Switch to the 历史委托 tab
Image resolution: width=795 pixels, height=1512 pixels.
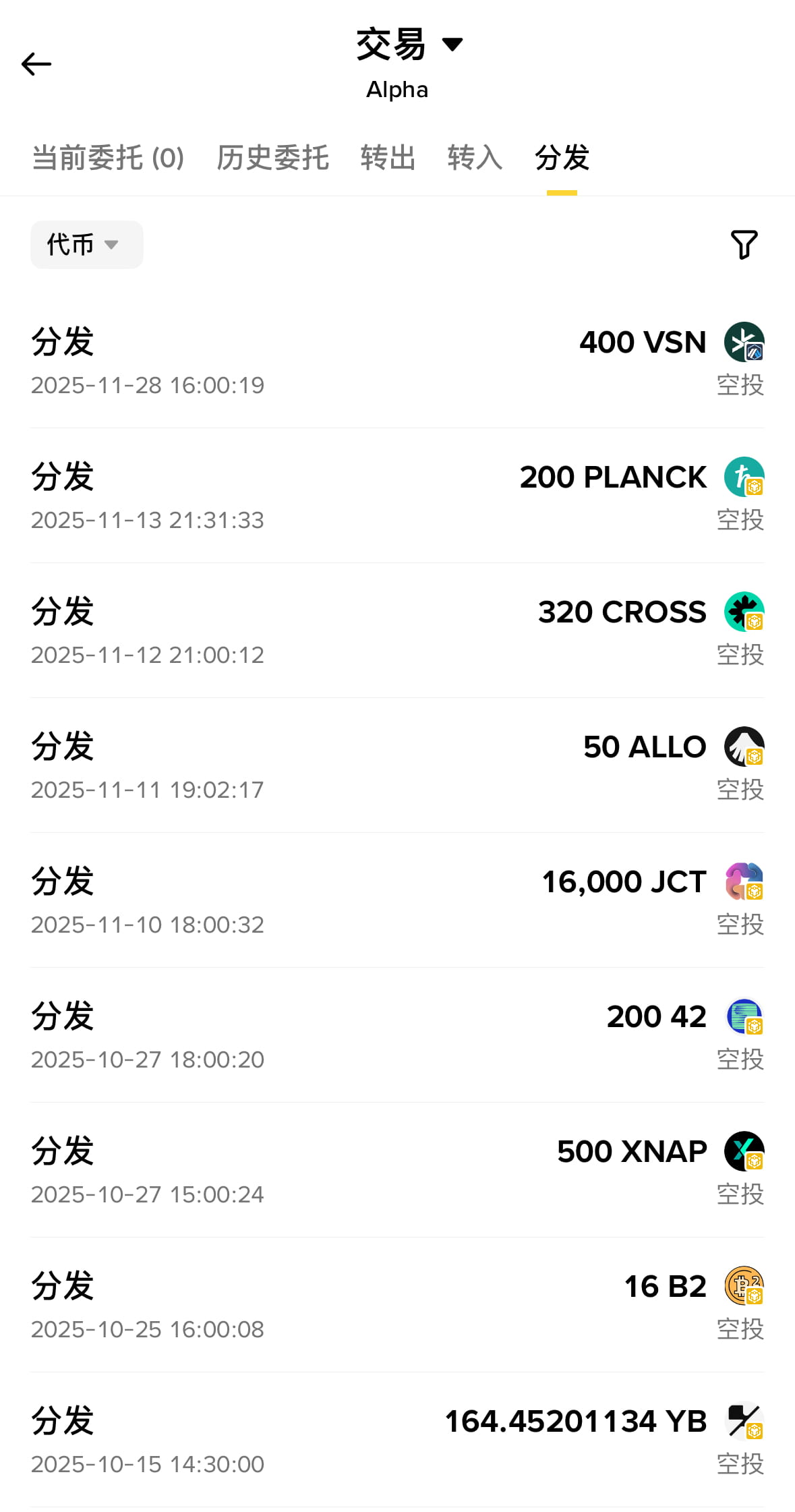click(272, 158)
